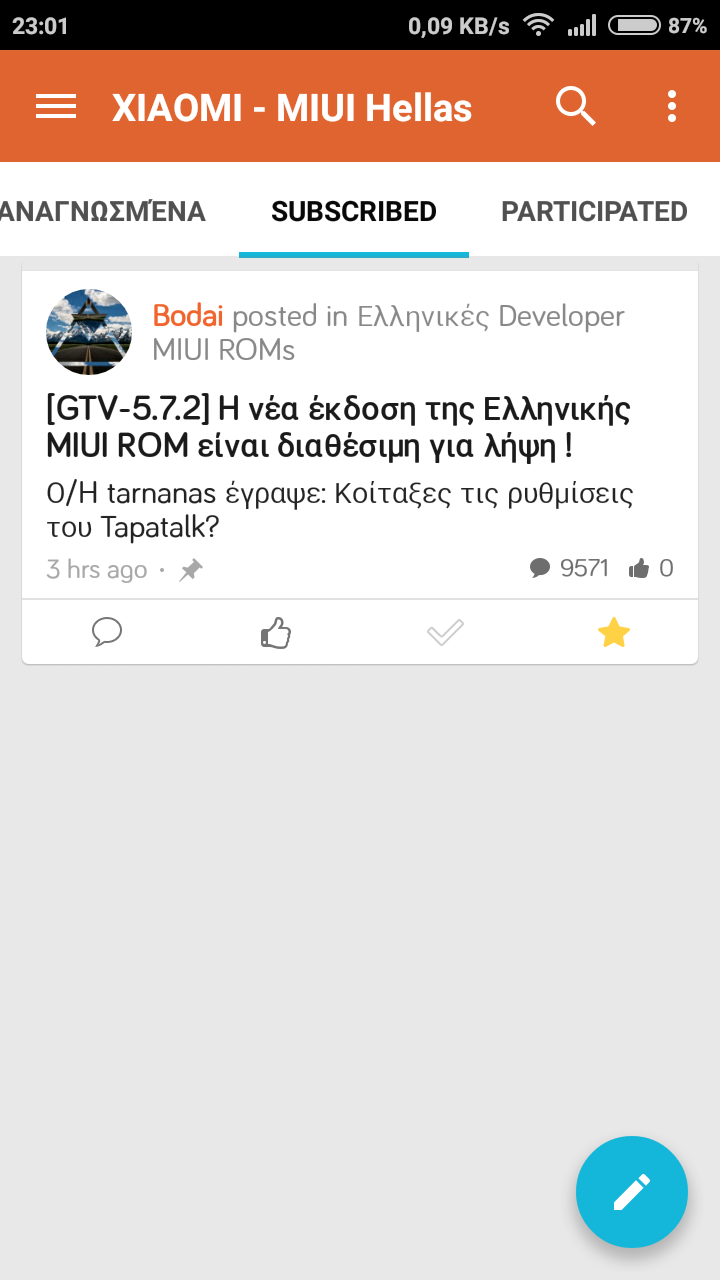This screenshot has width=720, height=1280.
Task: View Bodai's profile avatar
Action: [89, 332]
